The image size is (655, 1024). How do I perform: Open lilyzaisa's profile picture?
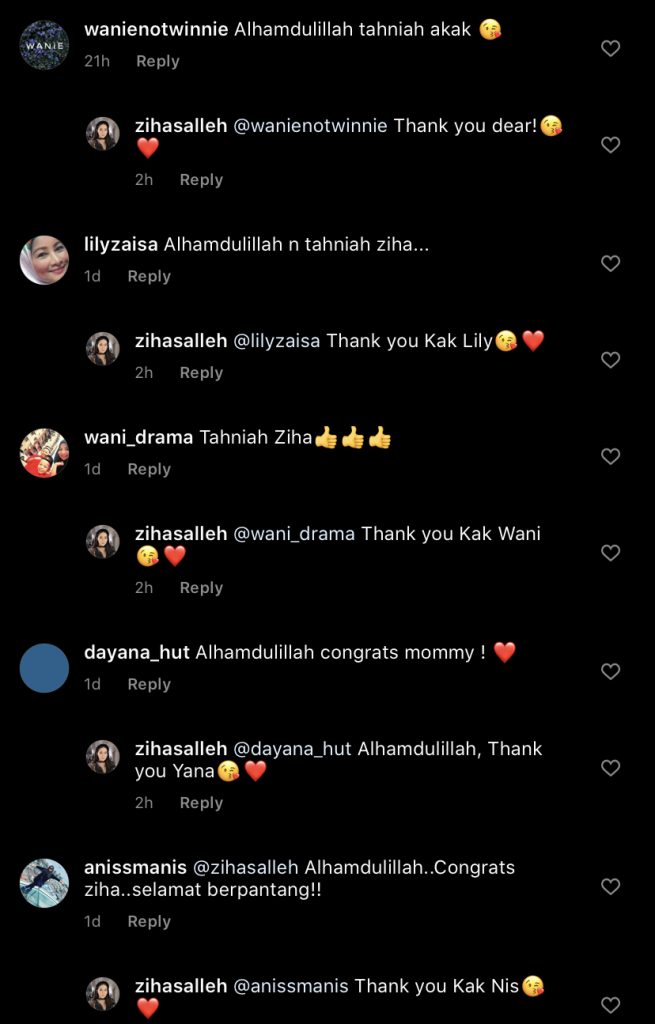44,260
